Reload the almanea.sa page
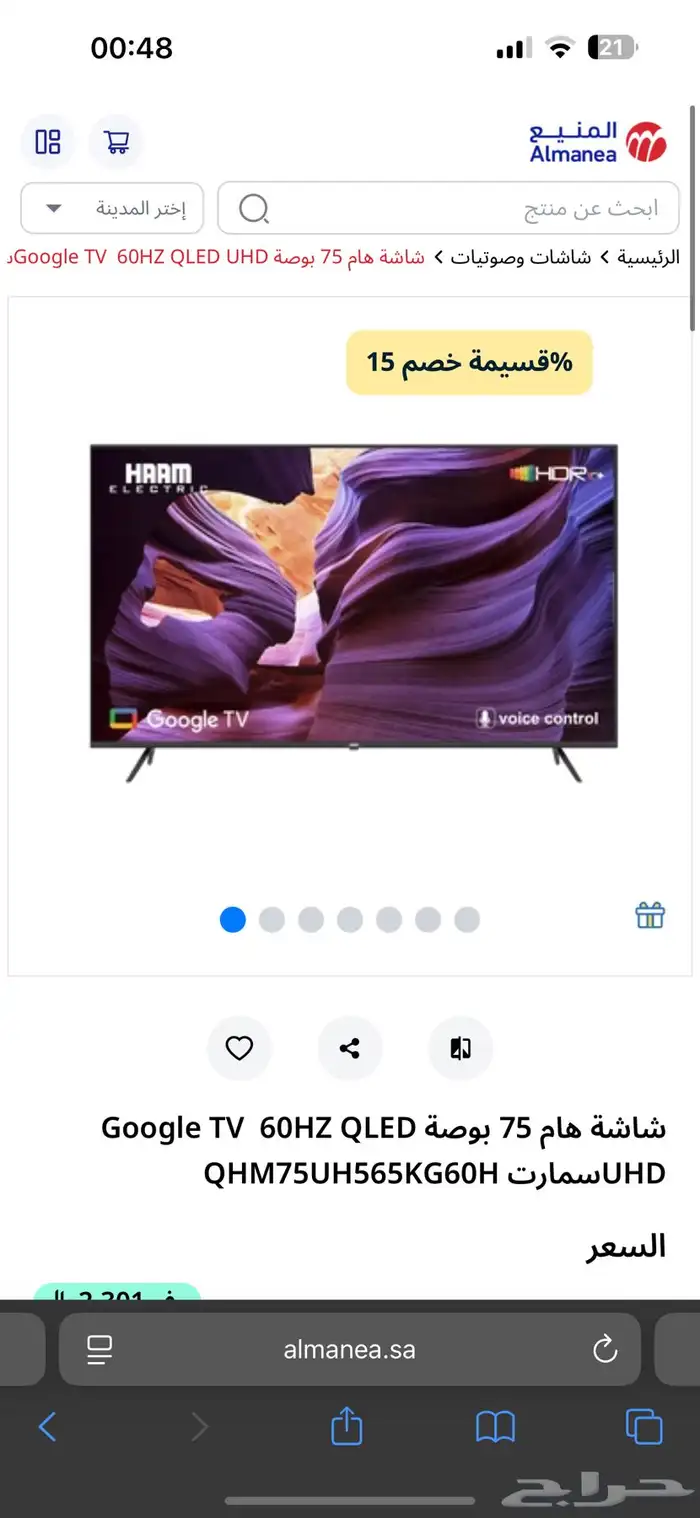 pos(605,1350)
